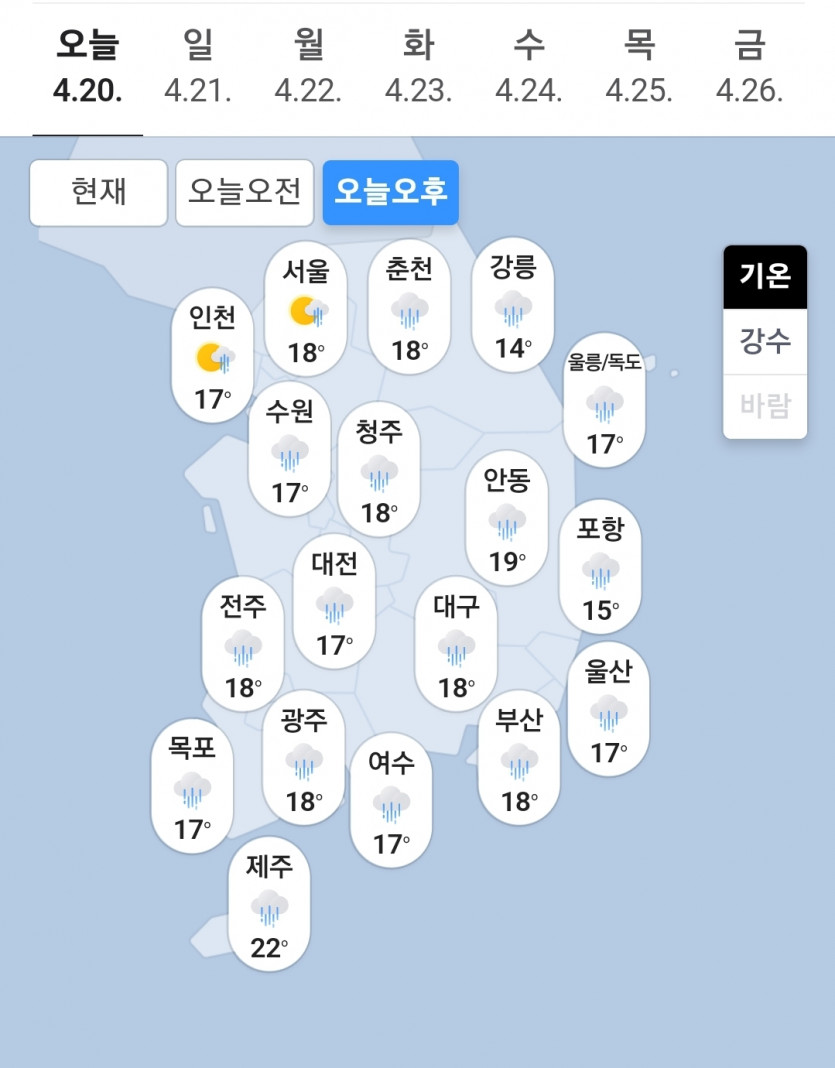
Task: Tap the 부산 weather marker
Action: [x=519, y=758]
